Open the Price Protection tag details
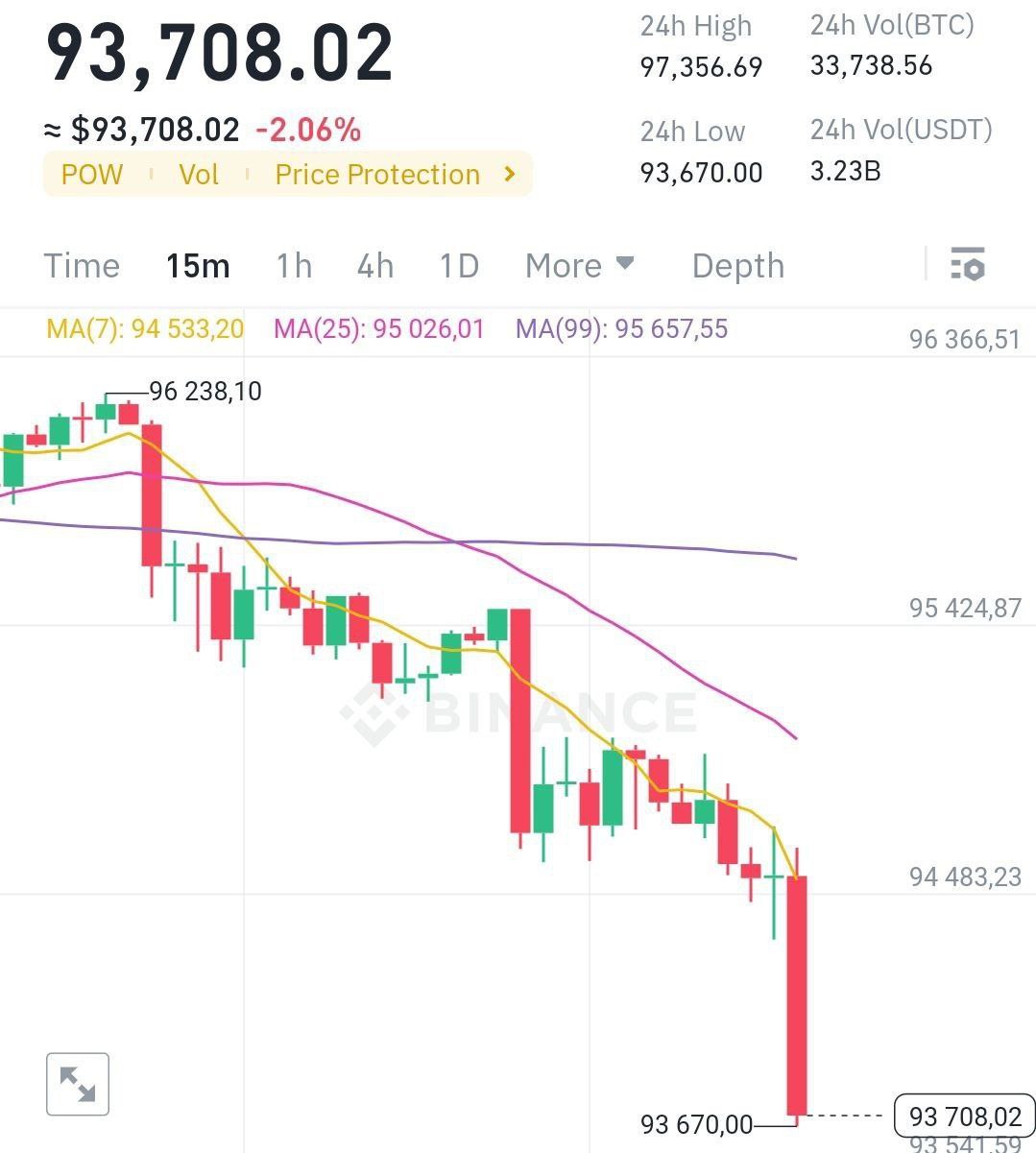This screenshot has width=1036, height=1153. [x=394, y=175]
